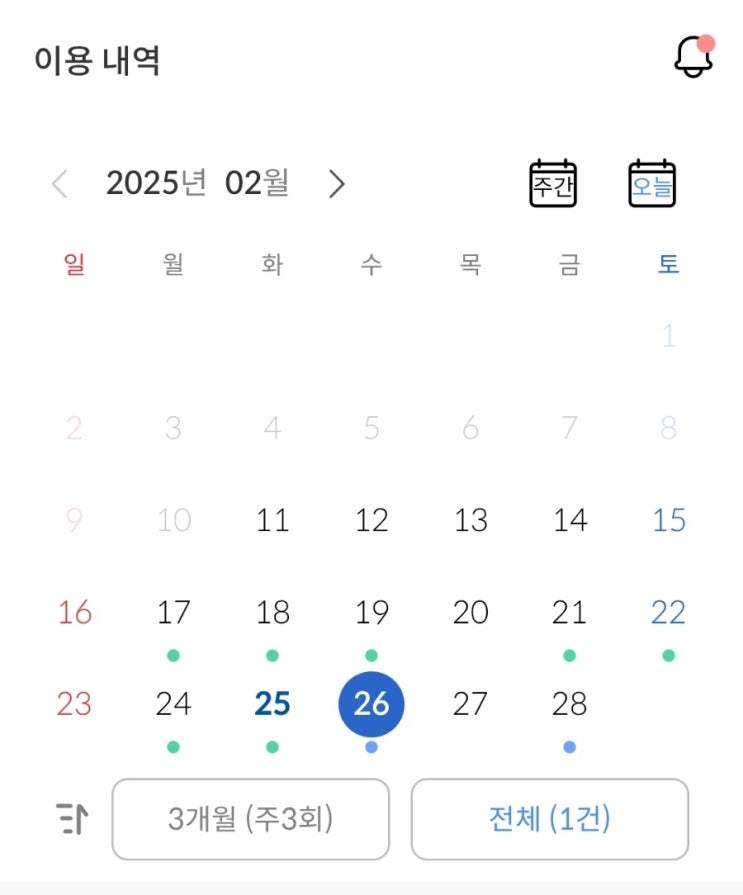Go to the next month
The width and height of the screenshot is (743, 895).
point(337,184)
